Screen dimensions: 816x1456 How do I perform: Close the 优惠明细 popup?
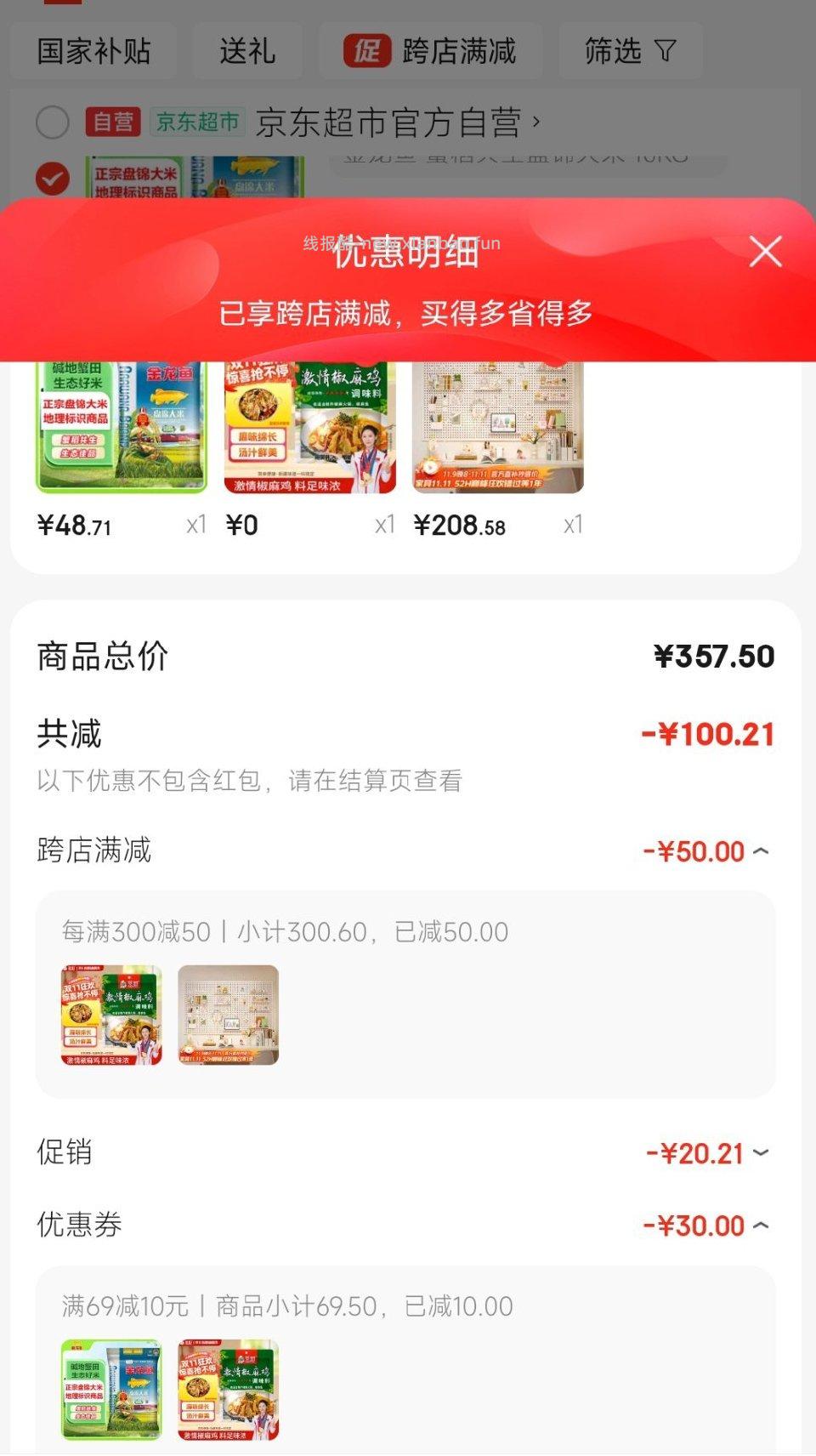click(763, 252)
